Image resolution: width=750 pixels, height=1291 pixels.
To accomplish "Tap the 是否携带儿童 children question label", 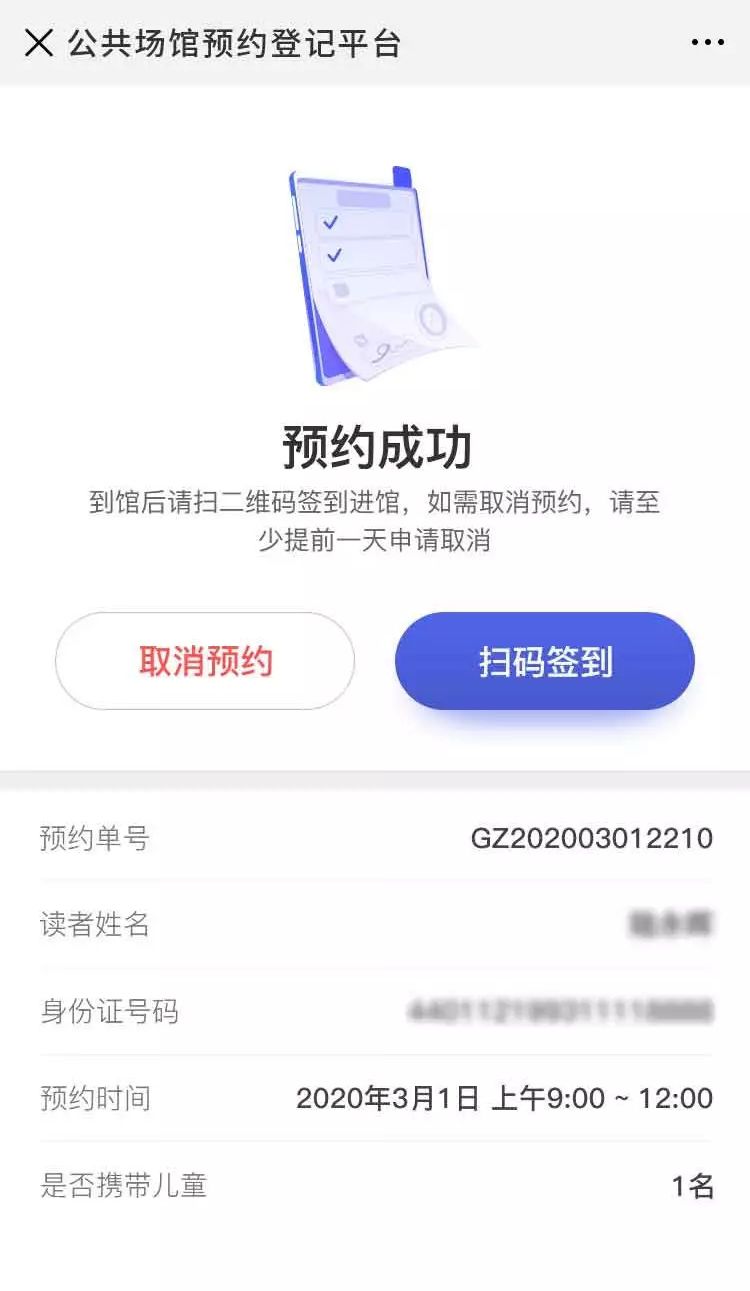I will click(104, 1186).
